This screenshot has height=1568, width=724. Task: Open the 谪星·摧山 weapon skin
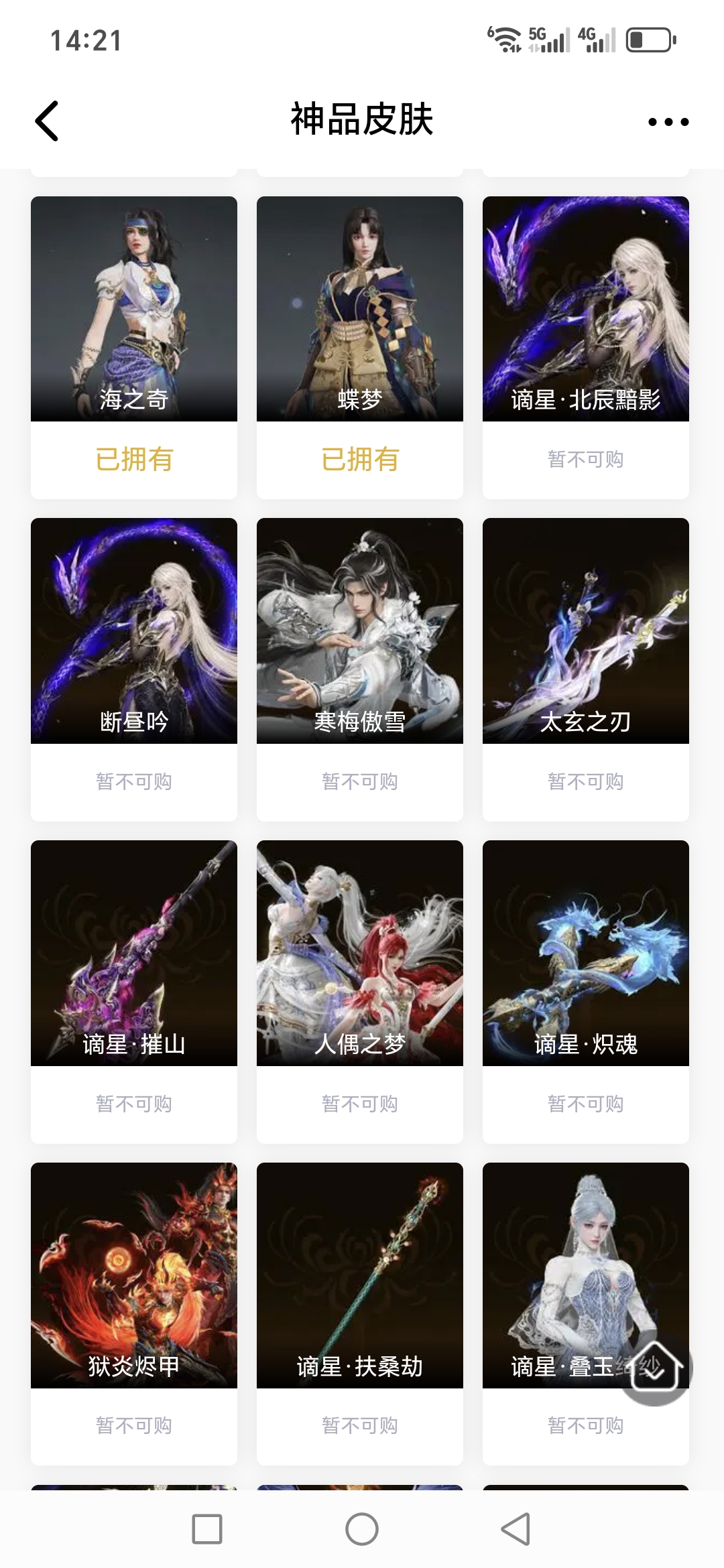click(134, 953)
